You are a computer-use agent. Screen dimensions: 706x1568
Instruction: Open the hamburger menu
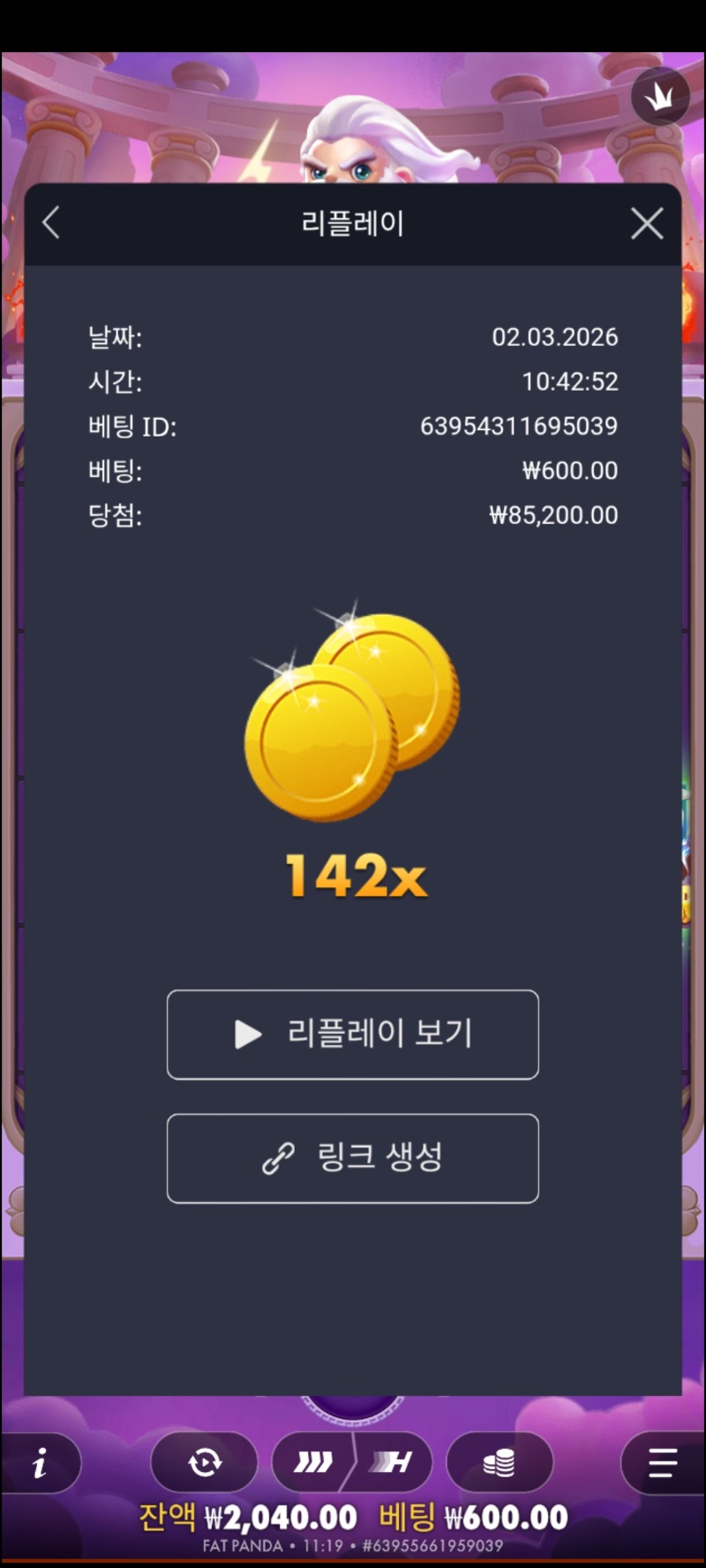coord(662,1463)
